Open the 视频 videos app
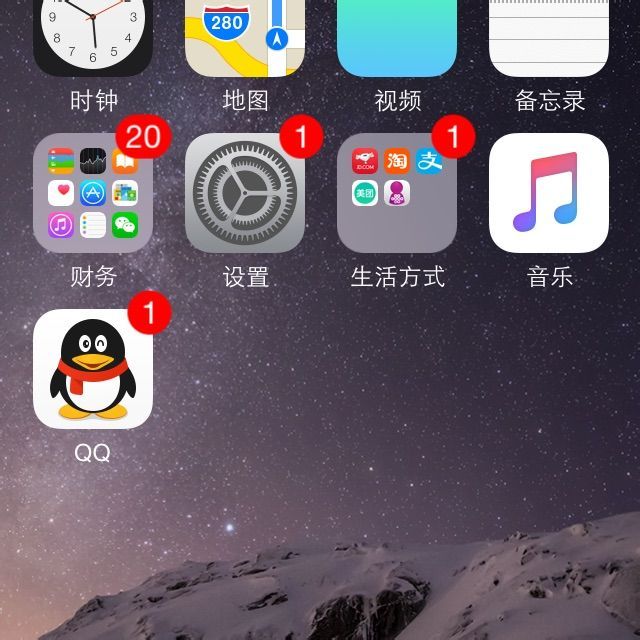Viewport: 640px width, 640px height. 397,38
